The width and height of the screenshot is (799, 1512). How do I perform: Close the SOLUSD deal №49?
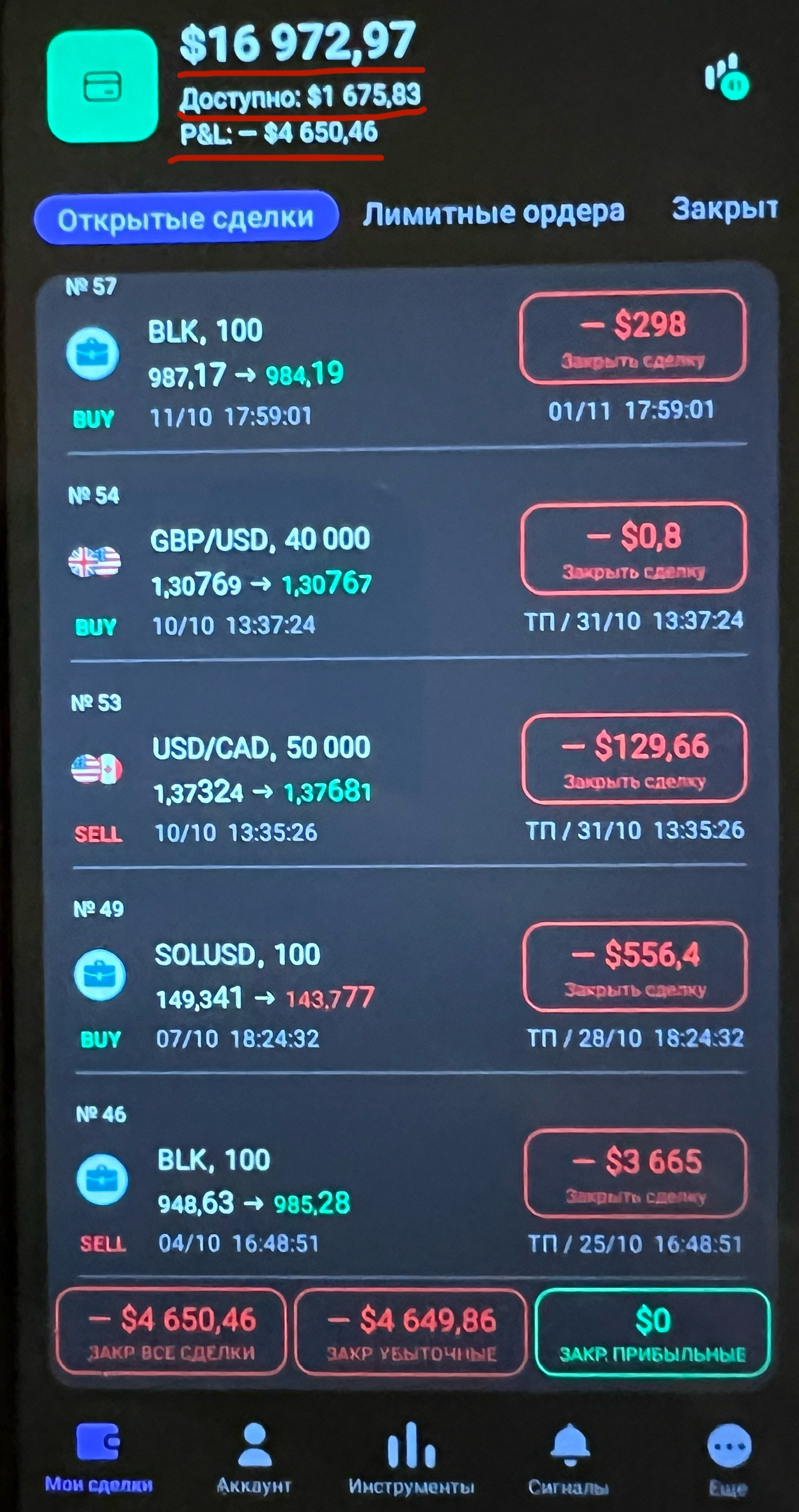coord(635,967)
